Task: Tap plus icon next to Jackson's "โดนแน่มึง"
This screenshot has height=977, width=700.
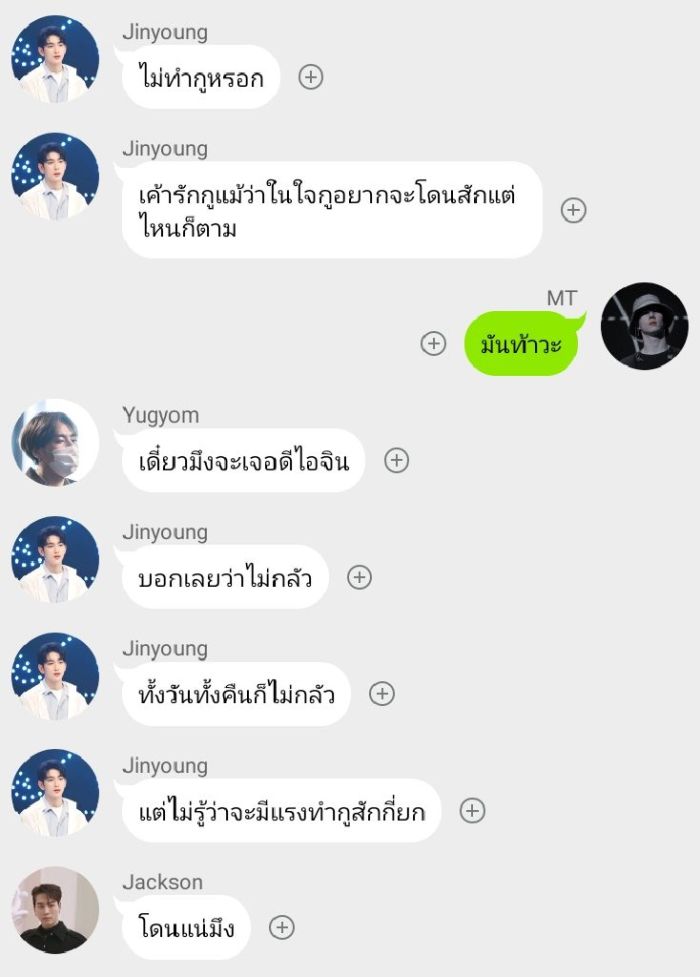Action: tap(282, 928)
